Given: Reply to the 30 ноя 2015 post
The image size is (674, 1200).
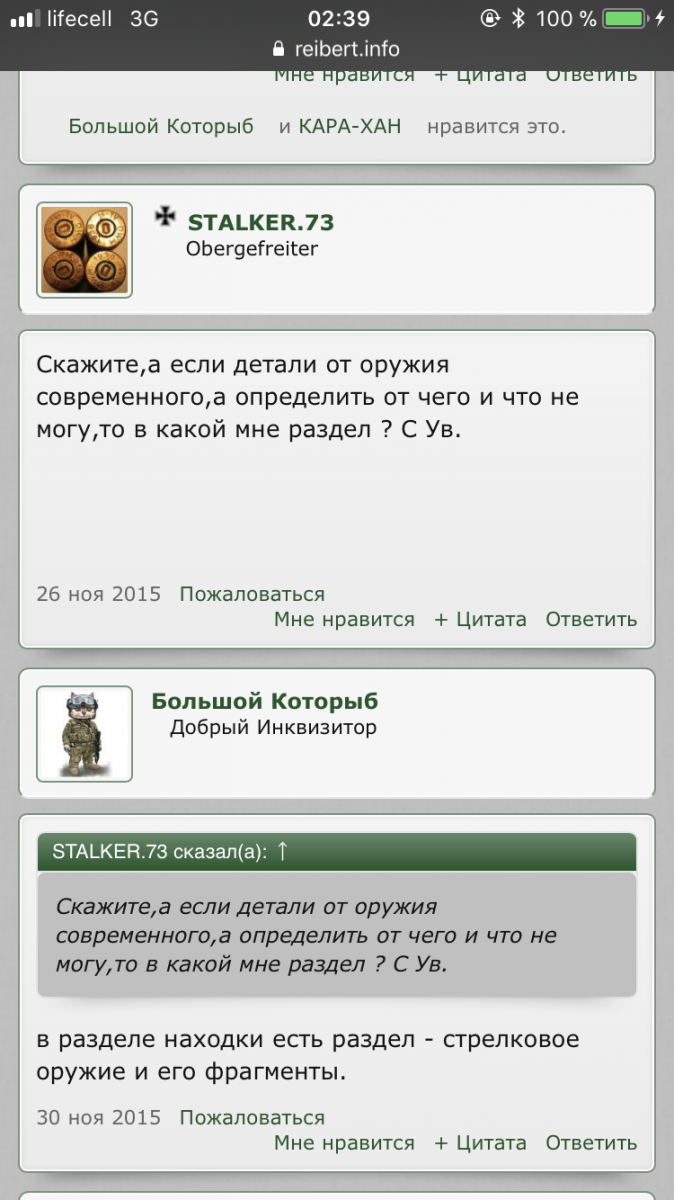Looking at the screenshot, I should point(591,1142).
